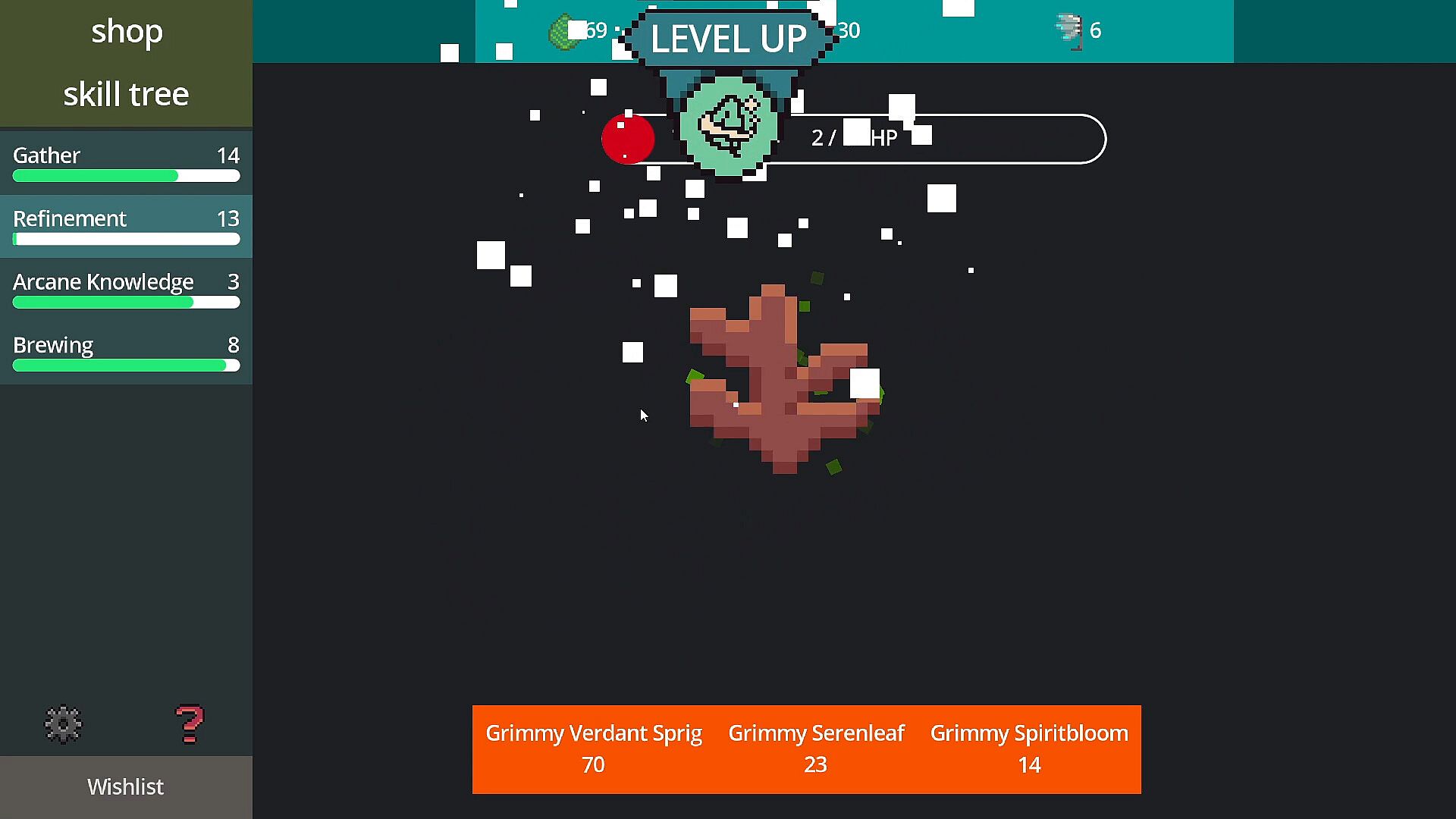1456x819 pixels.
Task: Select Grimmy Spiritbloom
Action: pos(1029,749)
